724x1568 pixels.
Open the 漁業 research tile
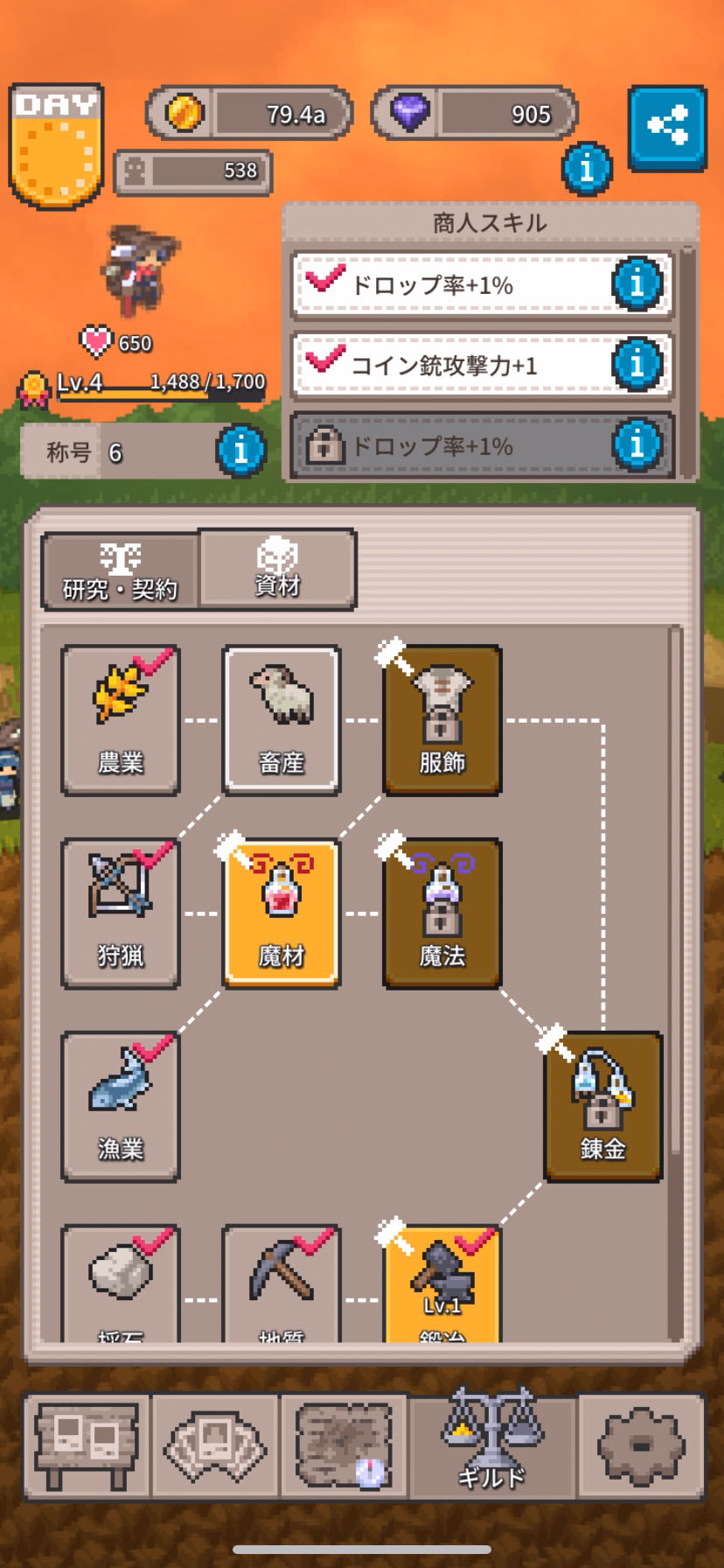(x=121, y=1106)
